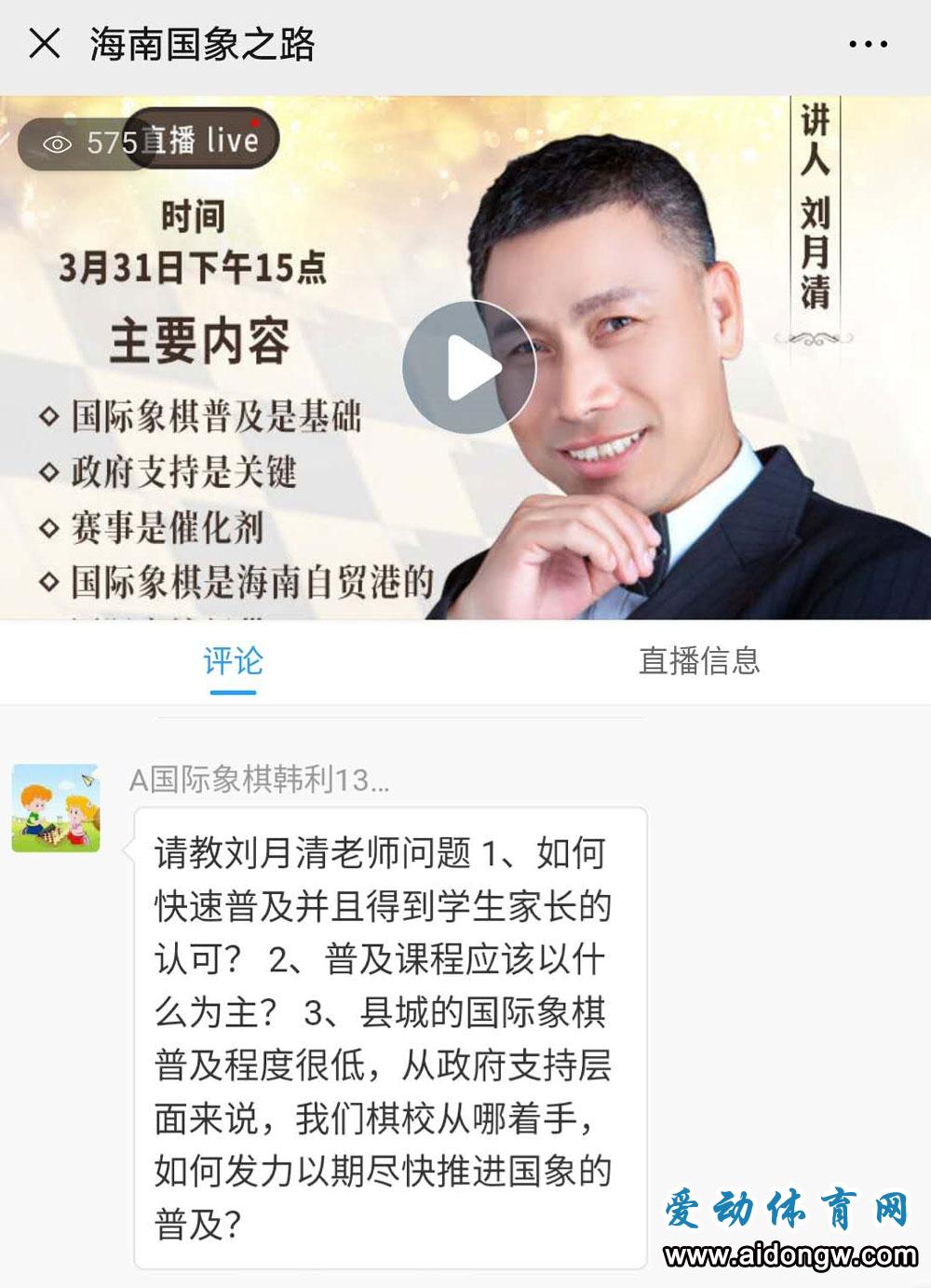Open the avatar of commenter A国际象棋韩利13
931x1288 pixels.
tap(56, 807)
